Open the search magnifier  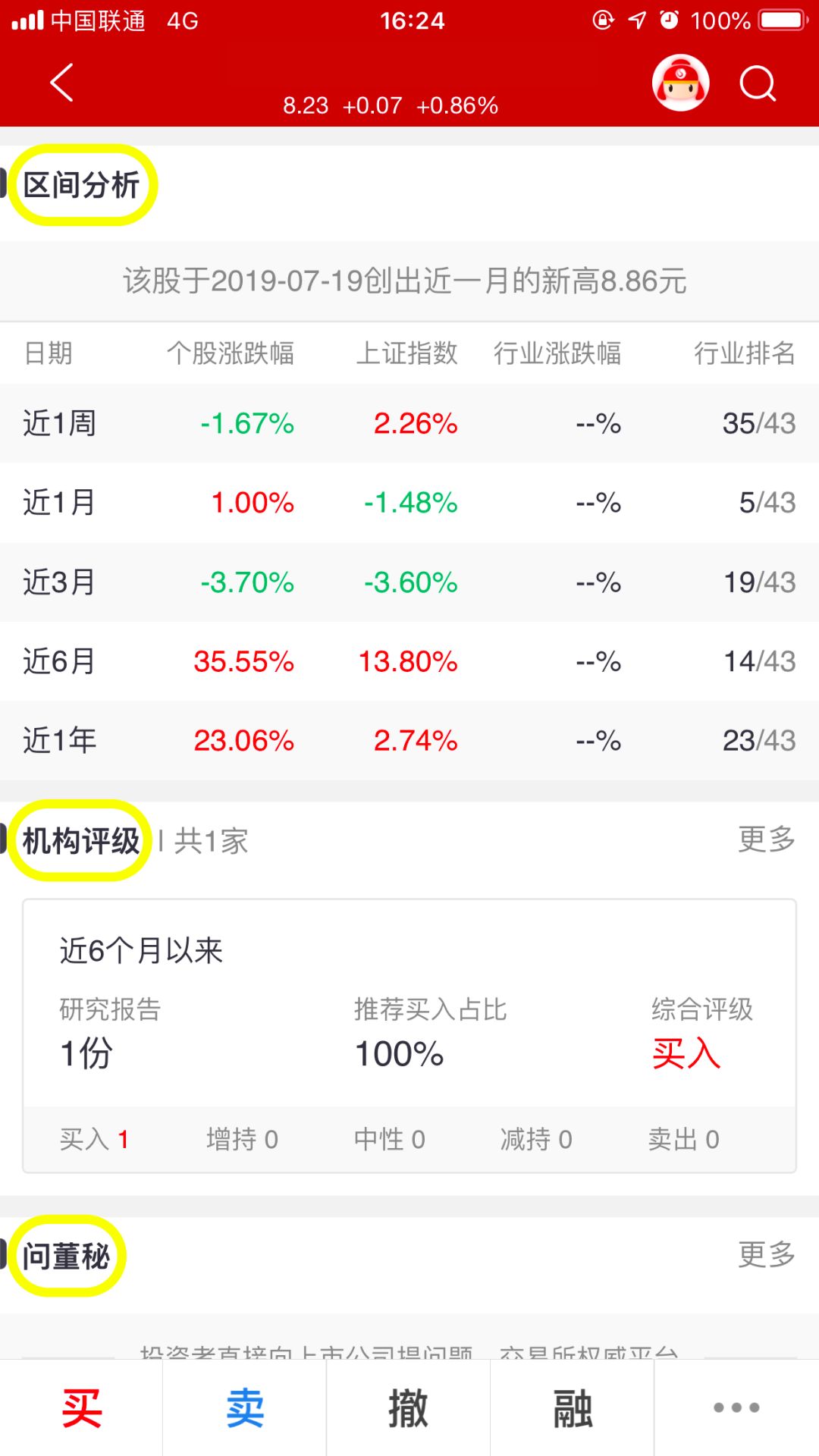pos(758,83)
